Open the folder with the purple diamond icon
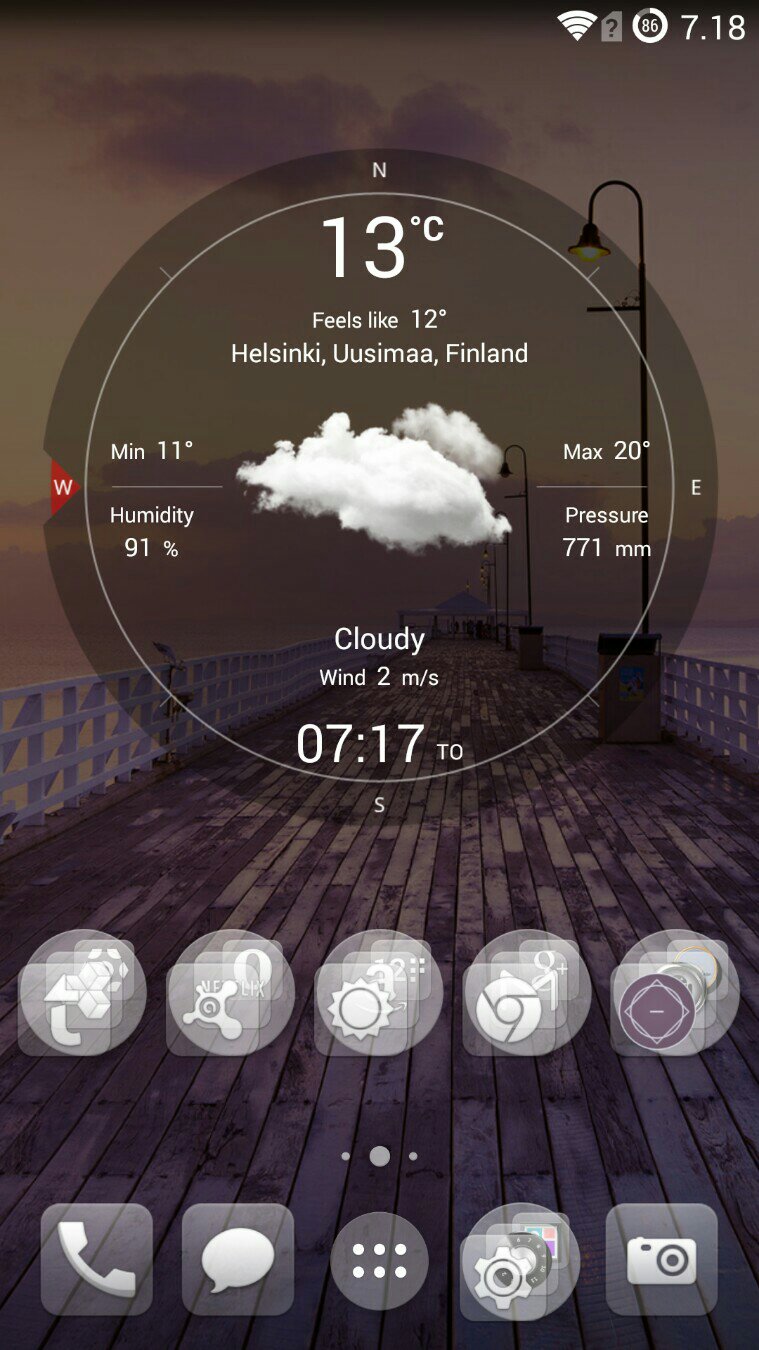The width and height of the screenshot is (759, 1350). tap(675, 993)
